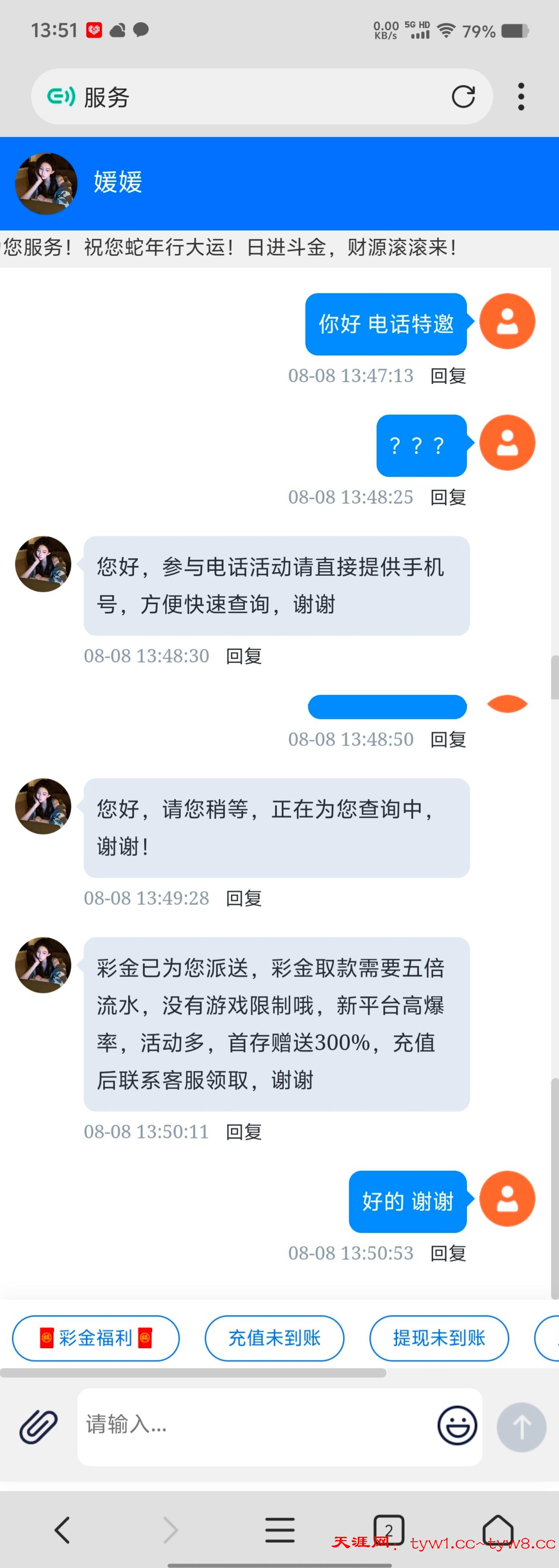Reload the page with the refresh icon

click(463, 97)
